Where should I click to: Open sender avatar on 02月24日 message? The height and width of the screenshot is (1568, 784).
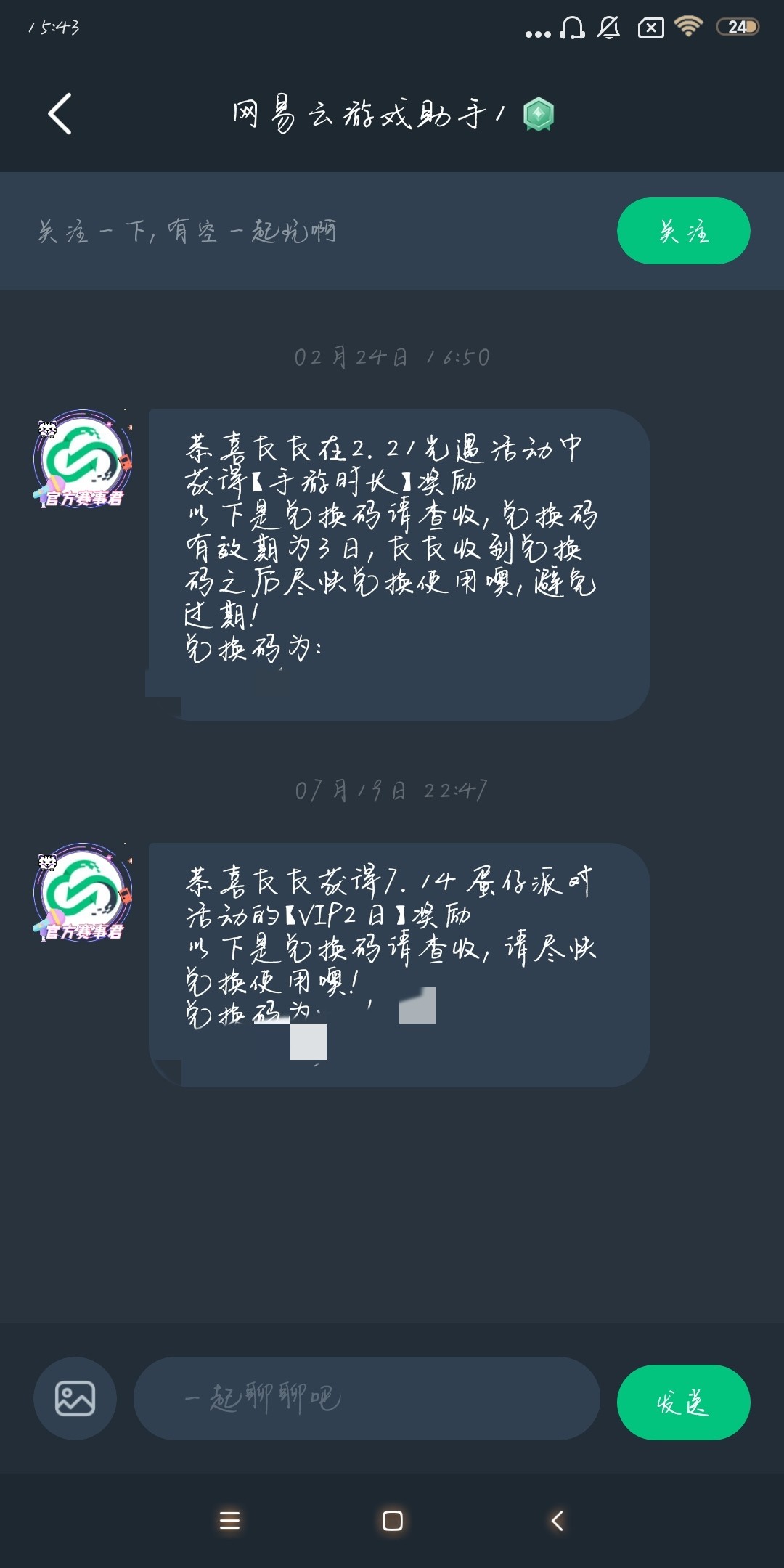83,459
